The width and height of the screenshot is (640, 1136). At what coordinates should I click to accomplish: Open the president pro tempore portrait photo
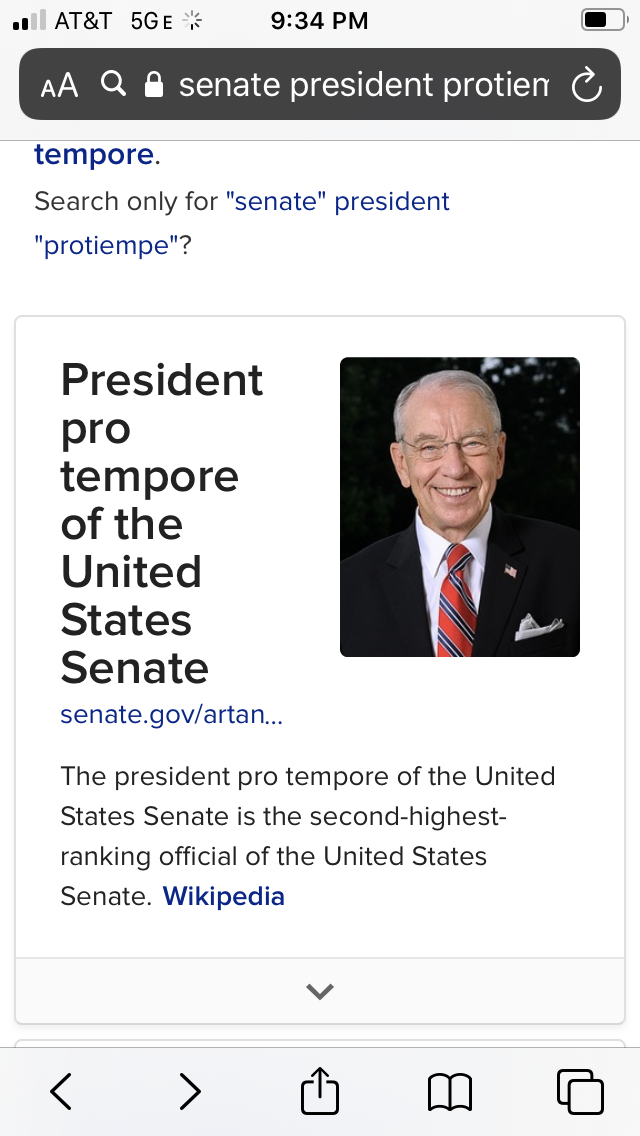460,507
